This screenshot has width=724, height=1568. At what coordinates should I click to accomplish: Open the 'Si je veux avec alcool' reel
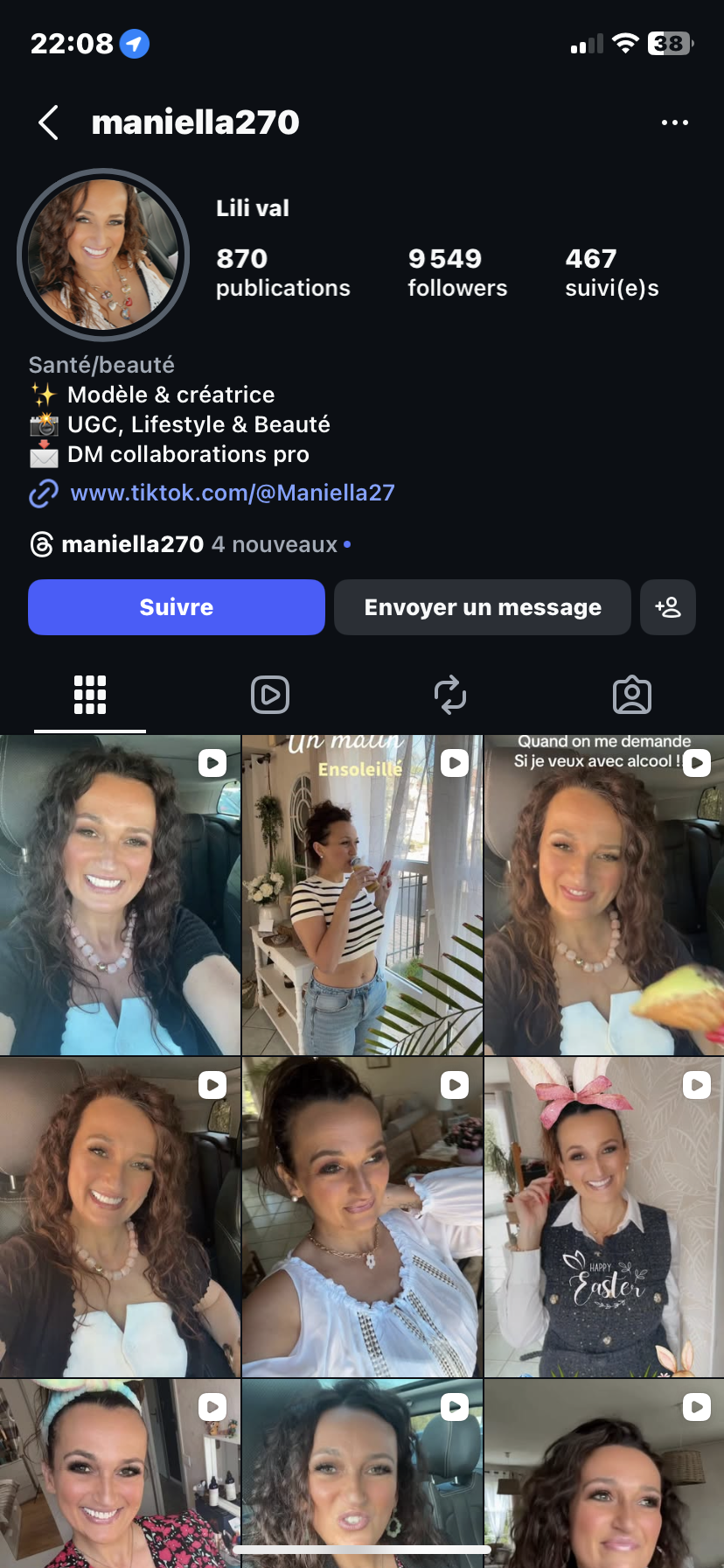pos(603,895)
